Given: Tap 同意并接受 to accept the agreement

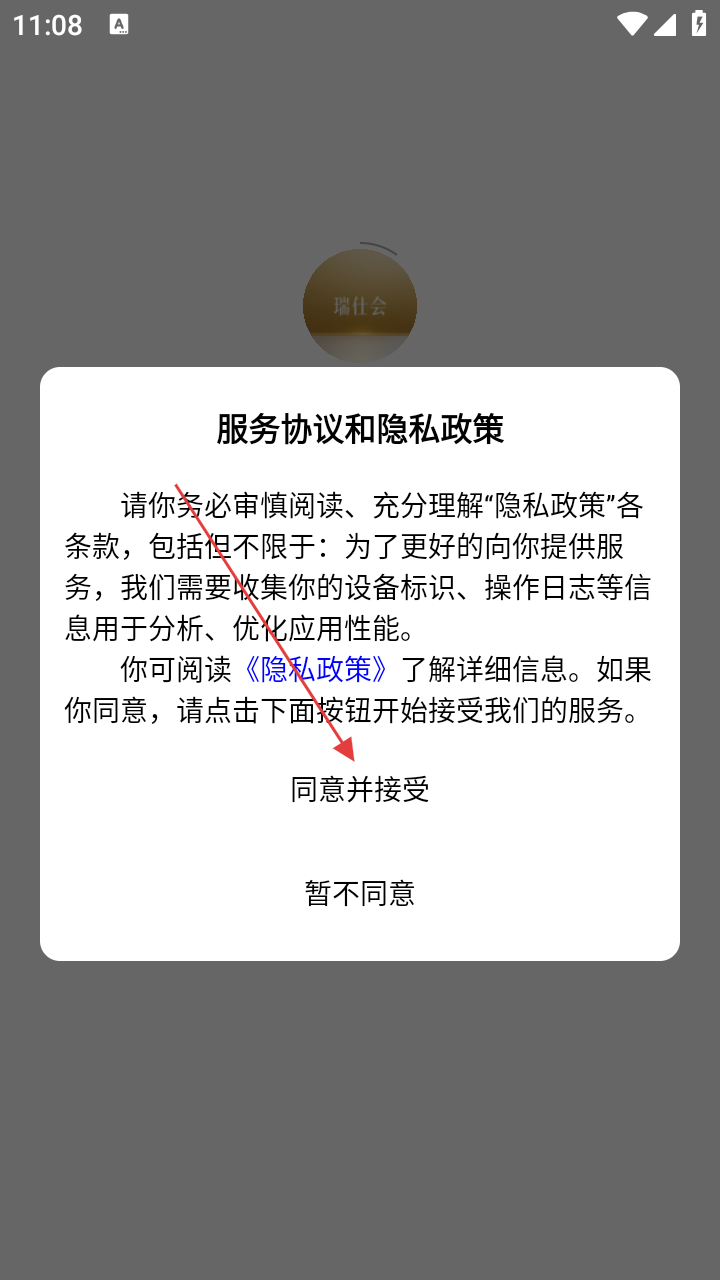Looking at the screenshot, I should pos(360,790).
